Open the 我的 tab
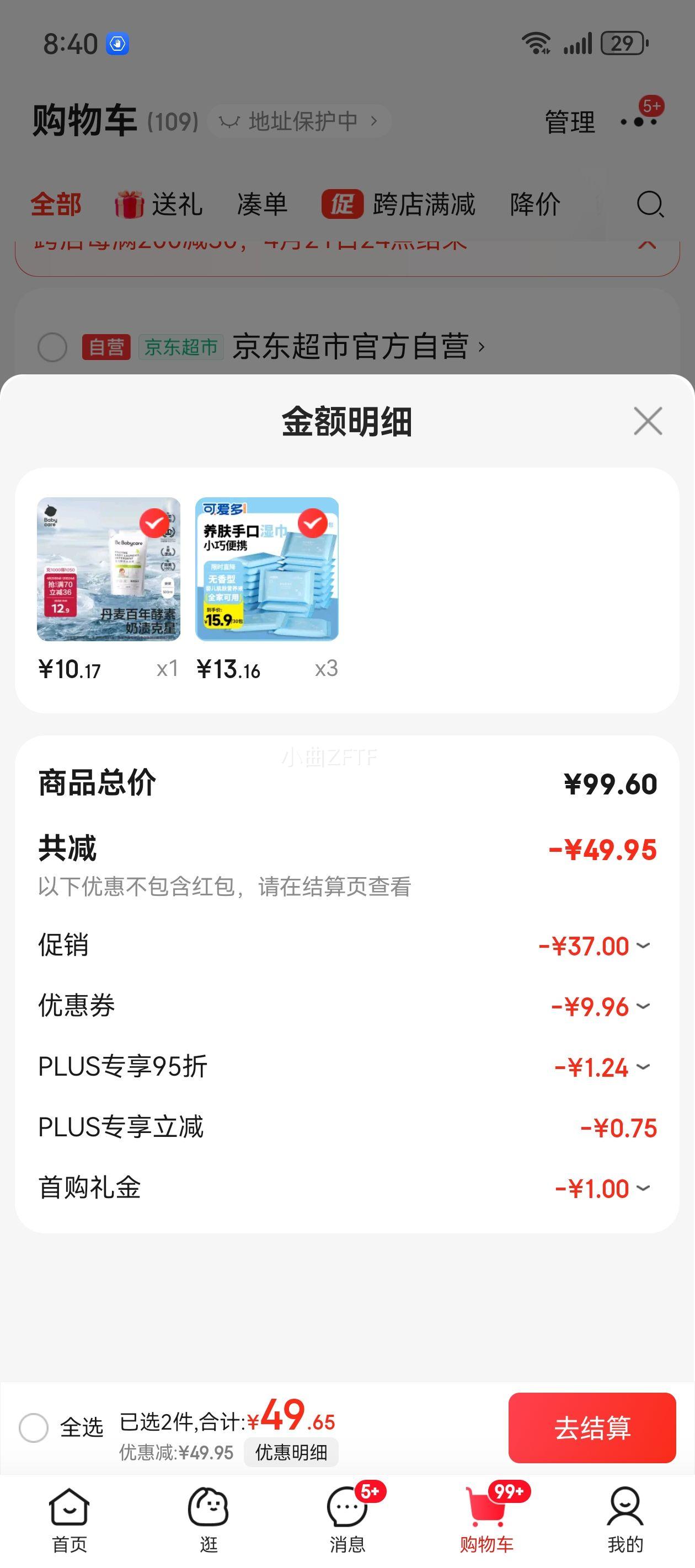 coord(625,1520)
